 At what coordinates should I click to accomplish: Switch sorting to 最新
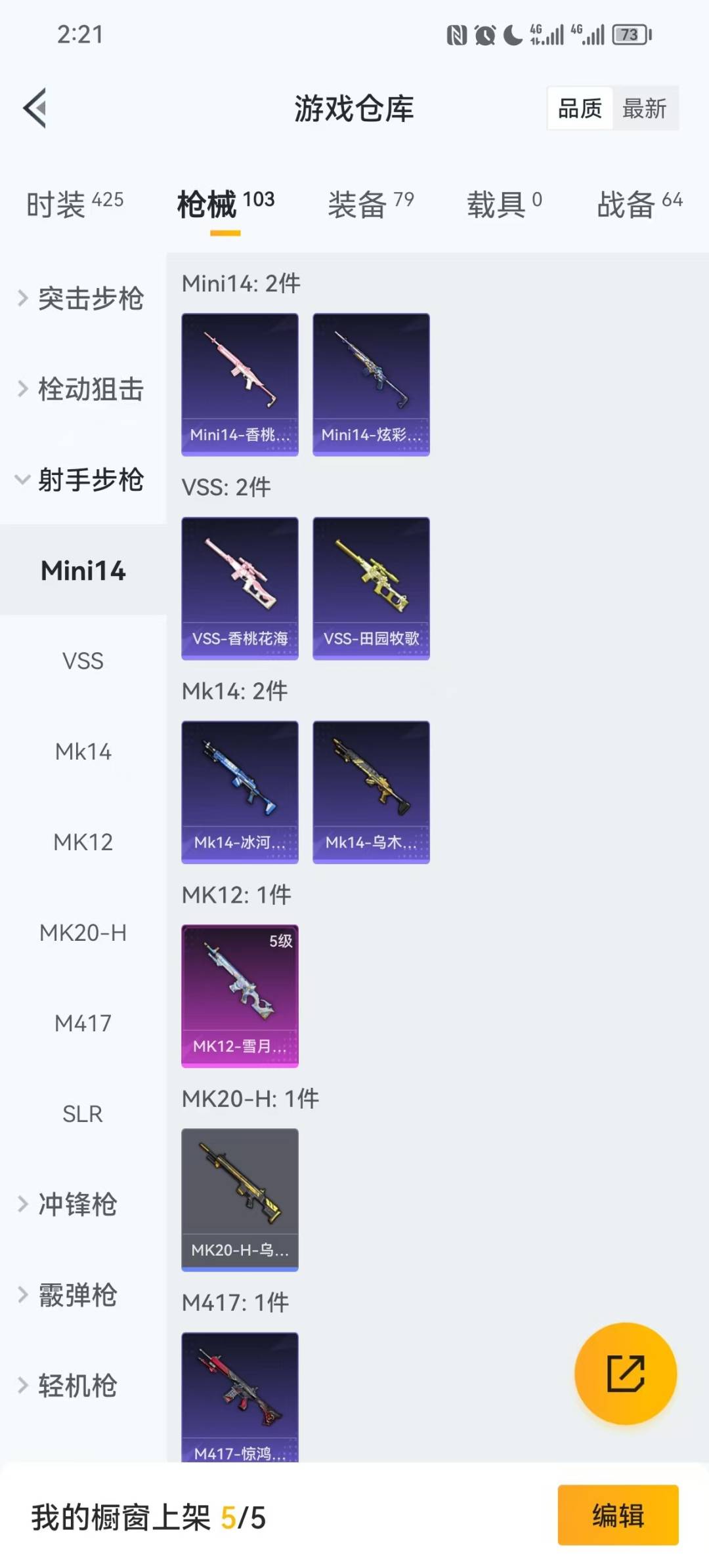645,109
